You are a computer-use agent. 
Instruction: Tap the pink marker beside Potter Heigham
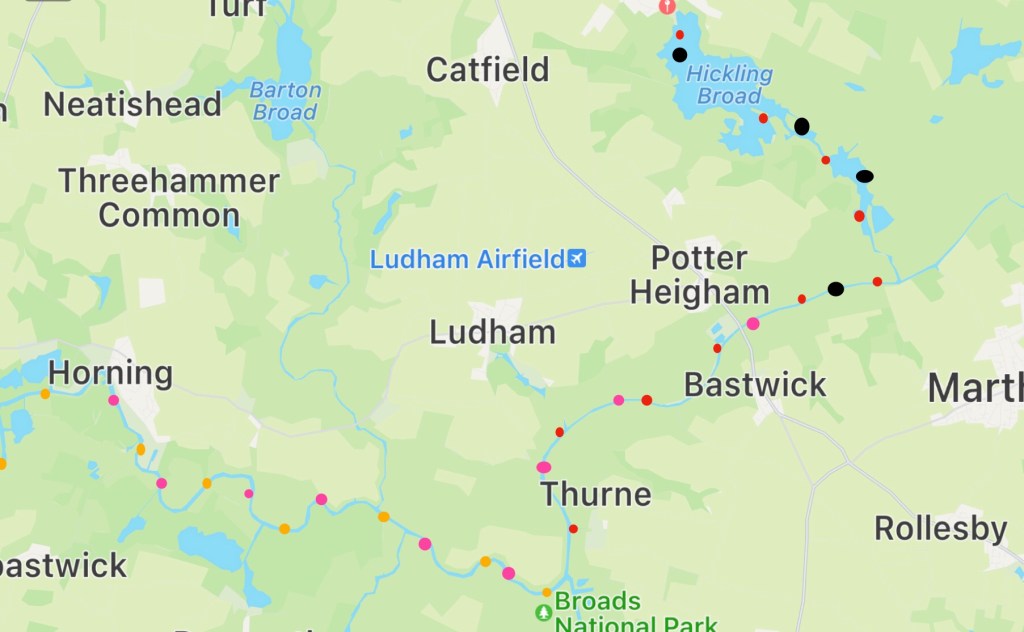coord(753,323)
